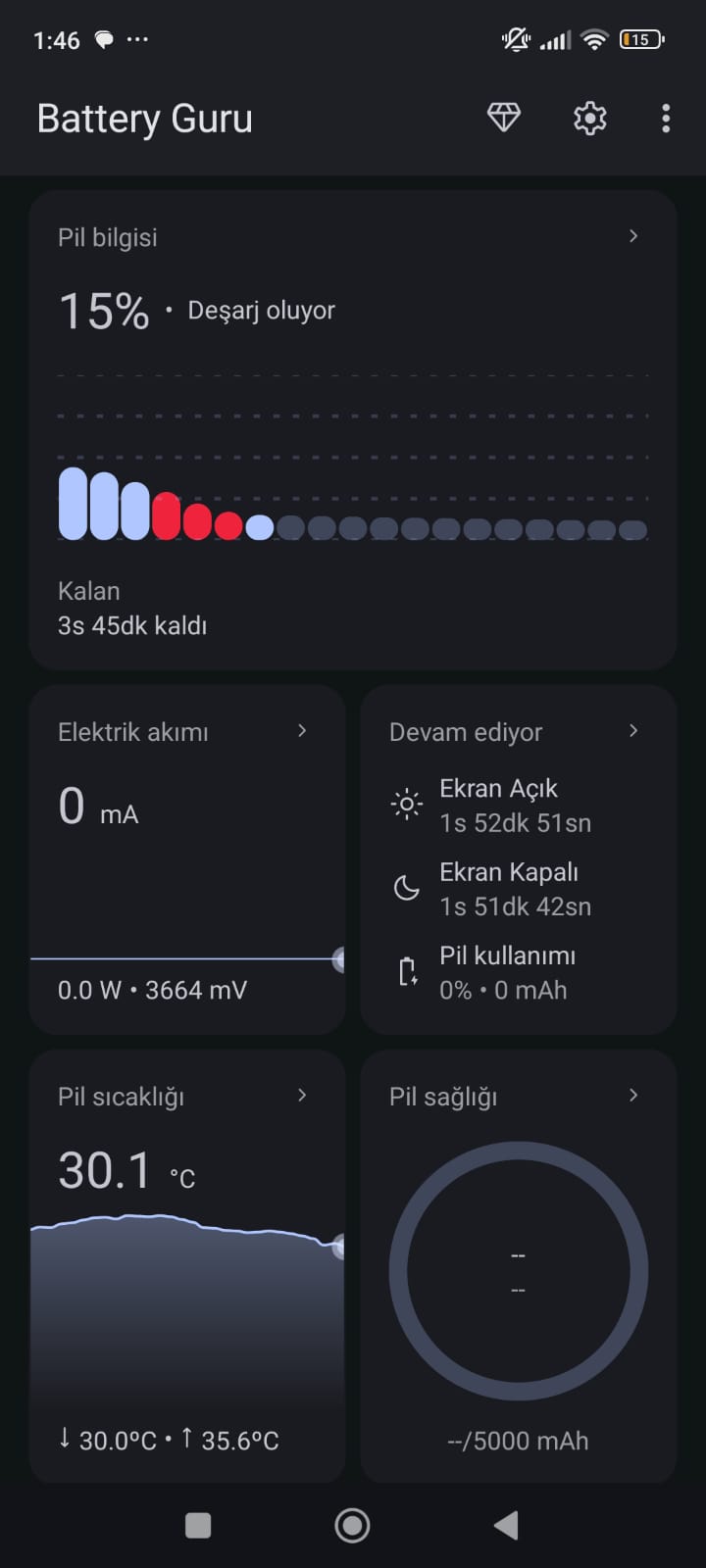Open the Devam ediyor card
The width and height of the screenshot is (706, 1568).
pos(519,859)
